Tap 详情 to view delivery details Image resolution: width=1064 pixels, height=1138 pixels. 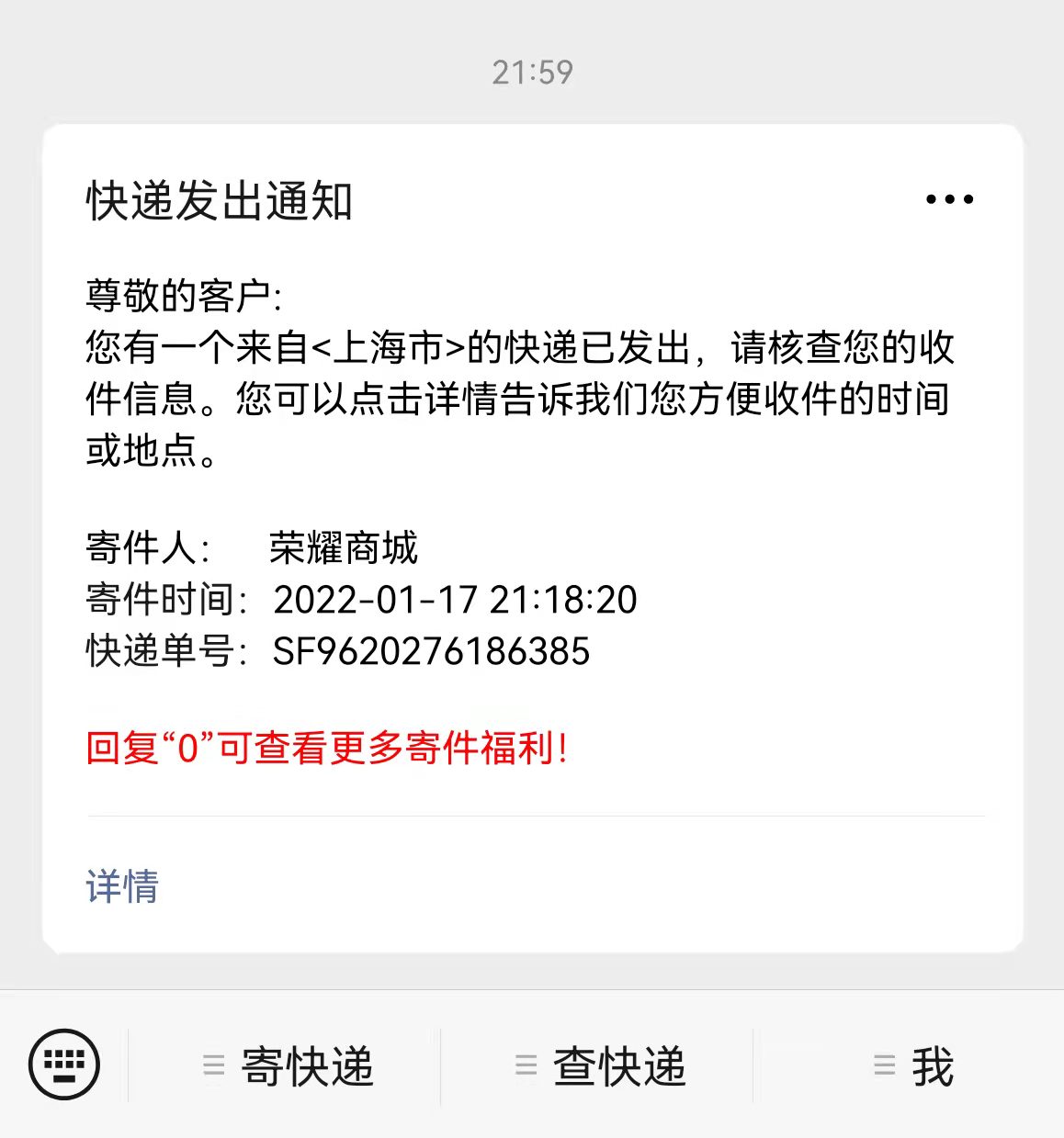tap(122, 885)
